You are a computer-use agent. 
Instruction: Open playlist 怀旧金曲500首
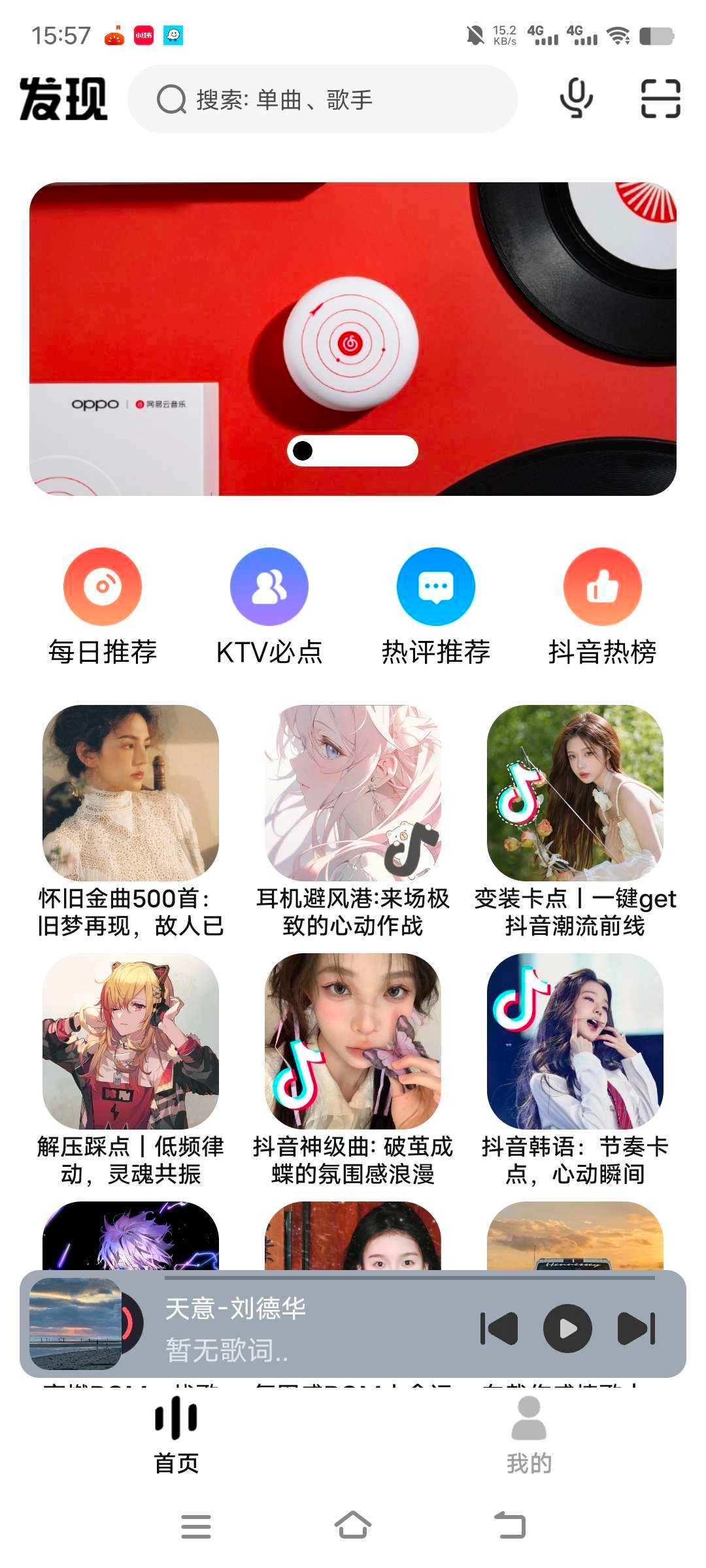[x=131, y=792]
